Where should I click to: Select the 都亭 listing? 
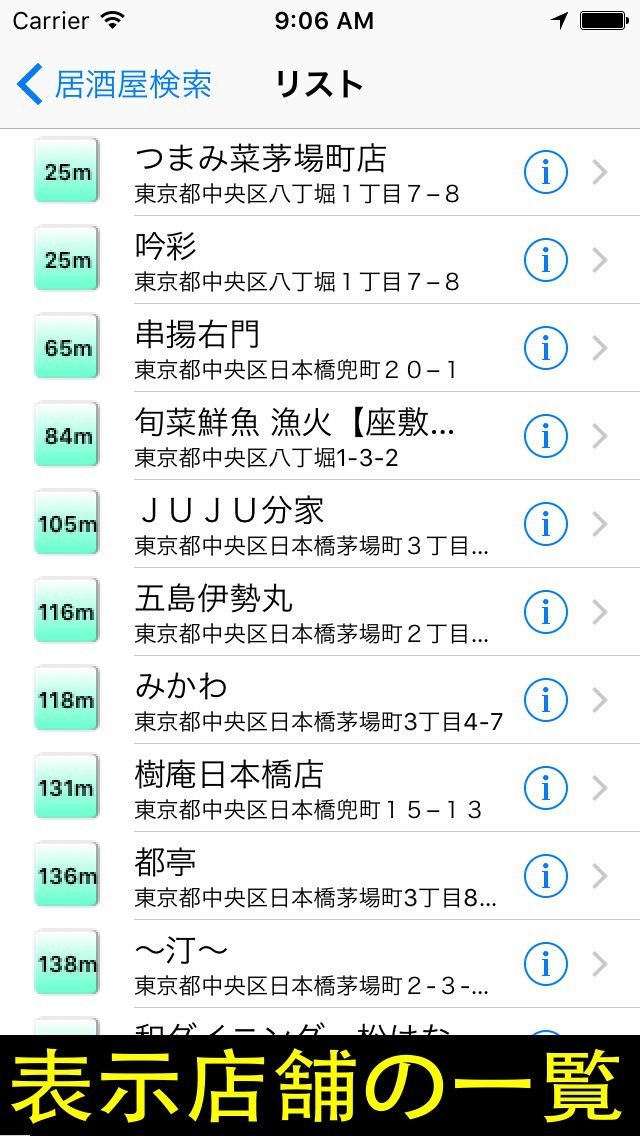300,876
